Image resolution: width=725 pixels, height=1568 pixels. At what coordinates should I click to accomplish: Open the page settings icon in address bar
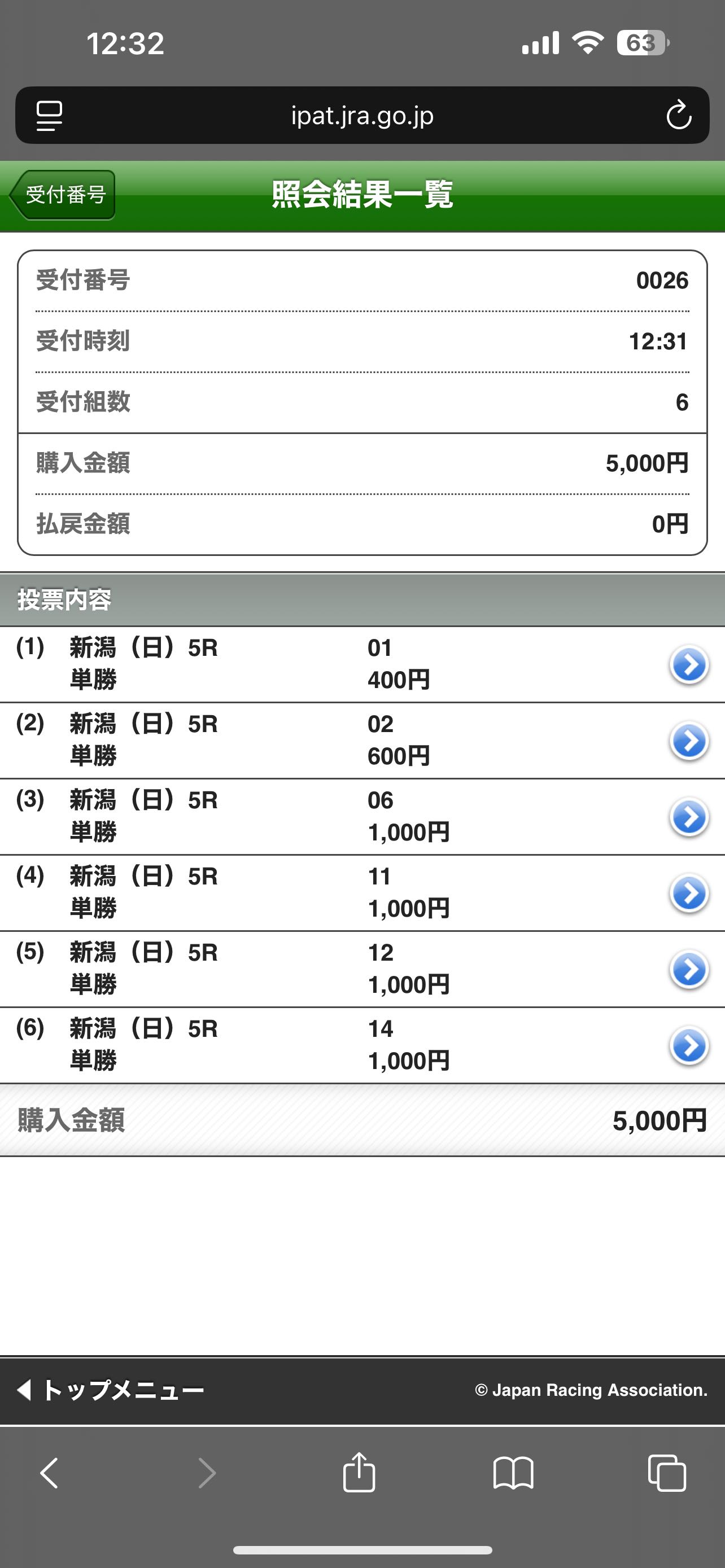click(49, 116)
